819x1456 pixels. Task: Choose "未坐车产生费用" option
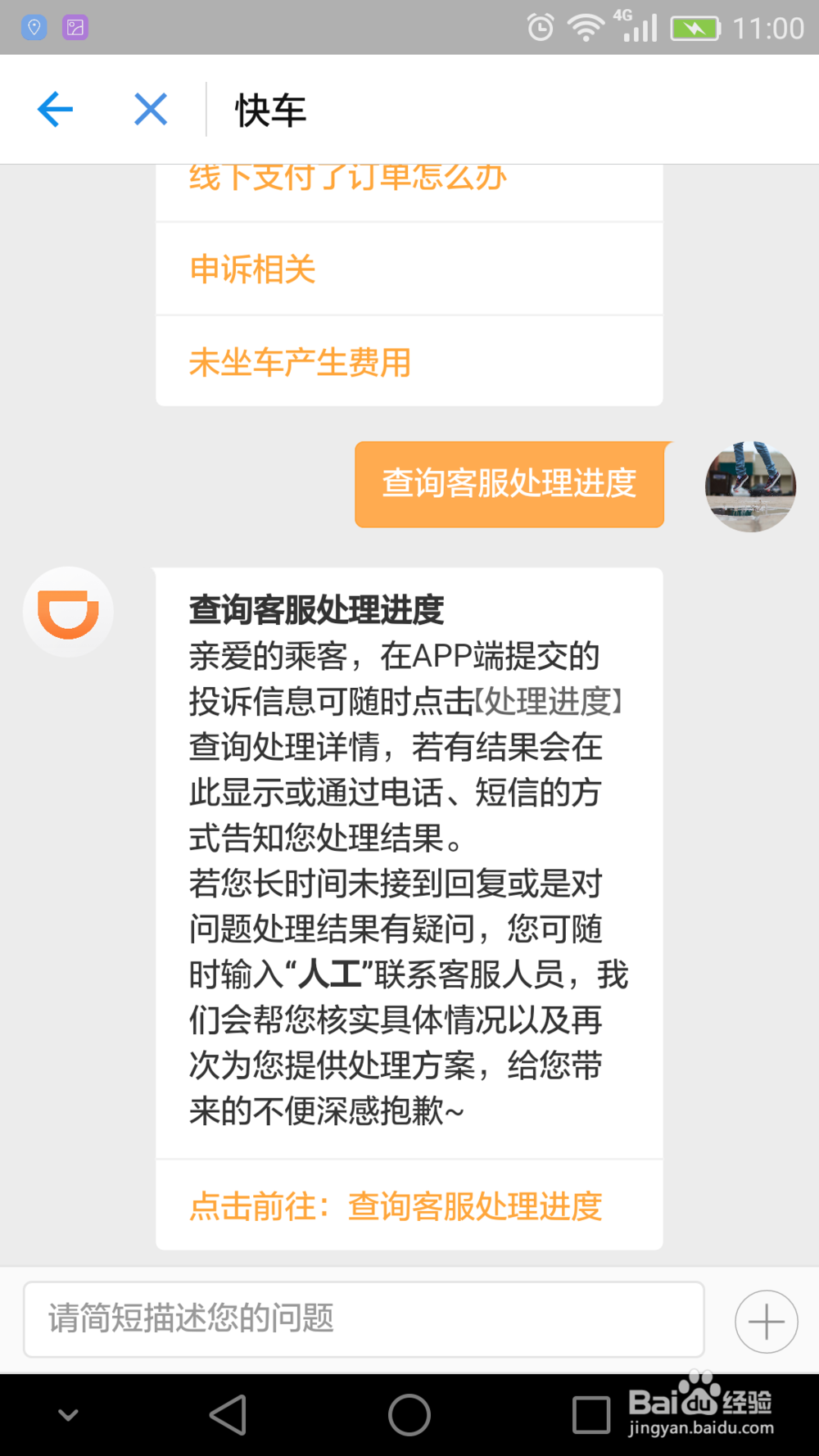click(300, 362)
